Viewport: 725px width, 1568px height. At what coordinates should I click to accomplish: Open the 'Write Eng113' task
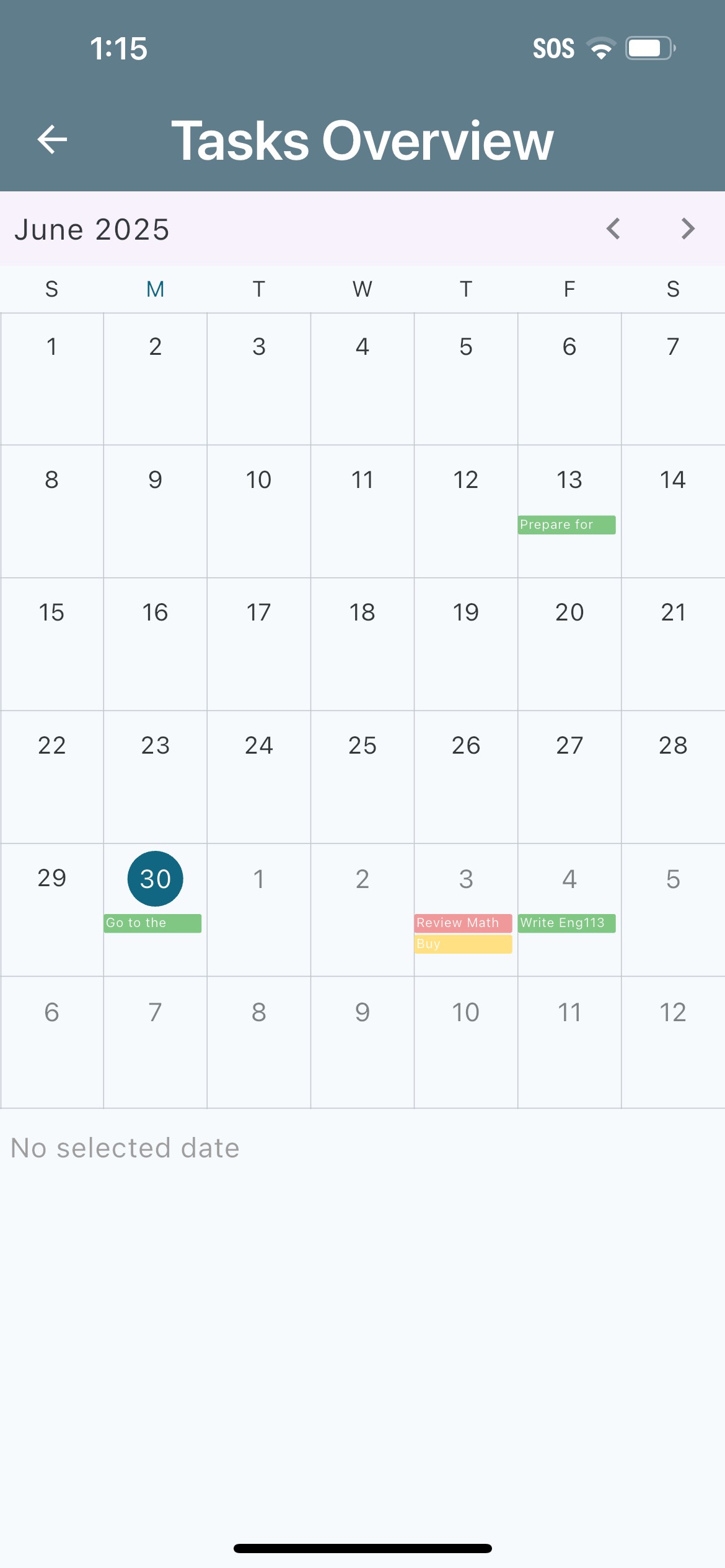click(566, 923)
